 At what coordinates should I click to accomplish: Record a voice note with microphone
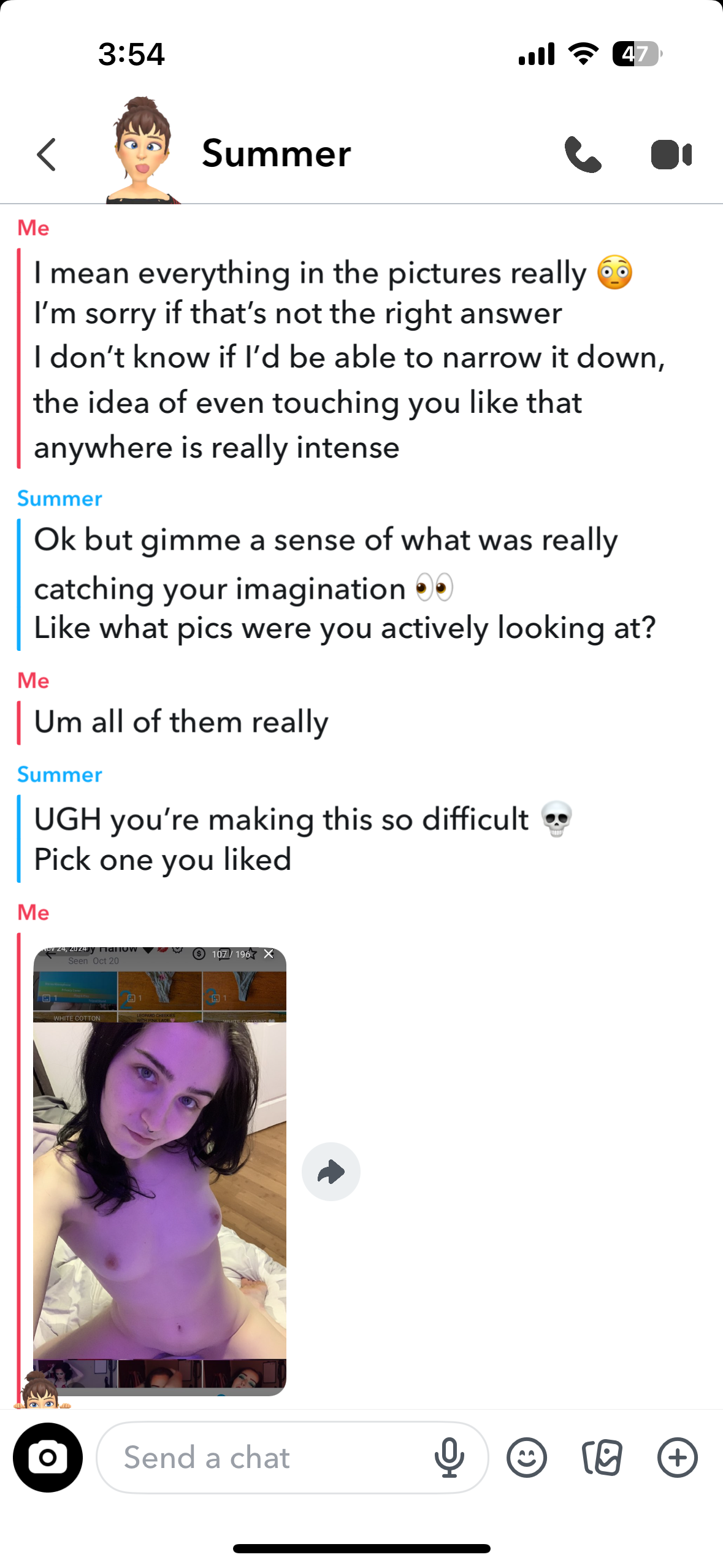449,1457
